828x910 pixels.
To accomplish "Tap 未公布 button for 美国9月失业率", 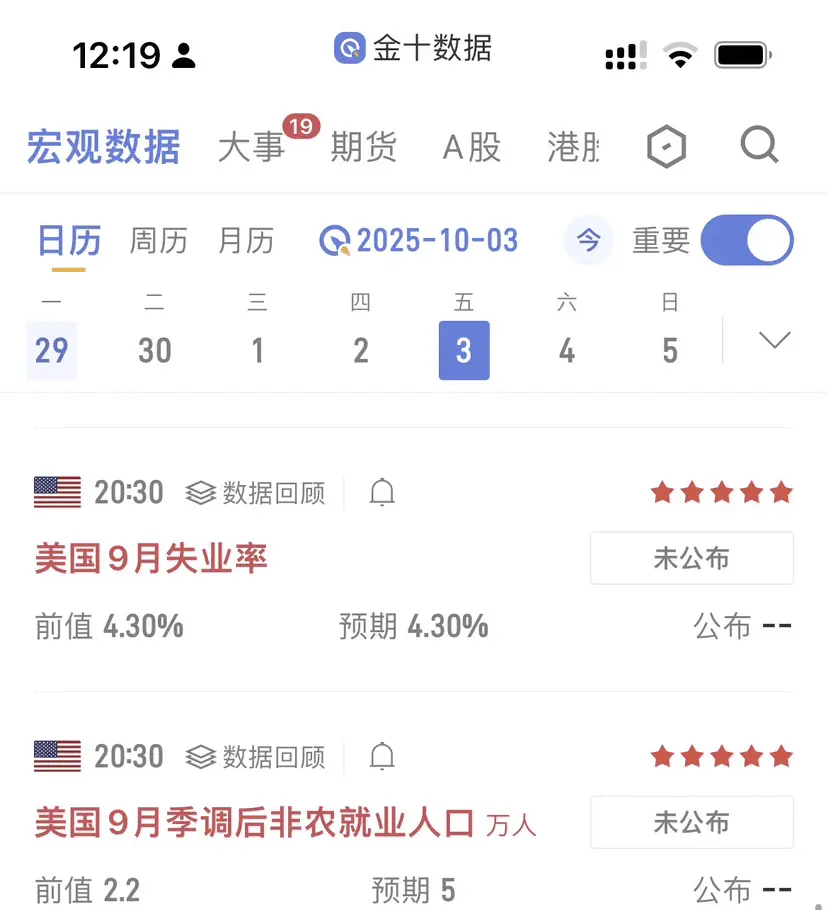I will point(691,558).
